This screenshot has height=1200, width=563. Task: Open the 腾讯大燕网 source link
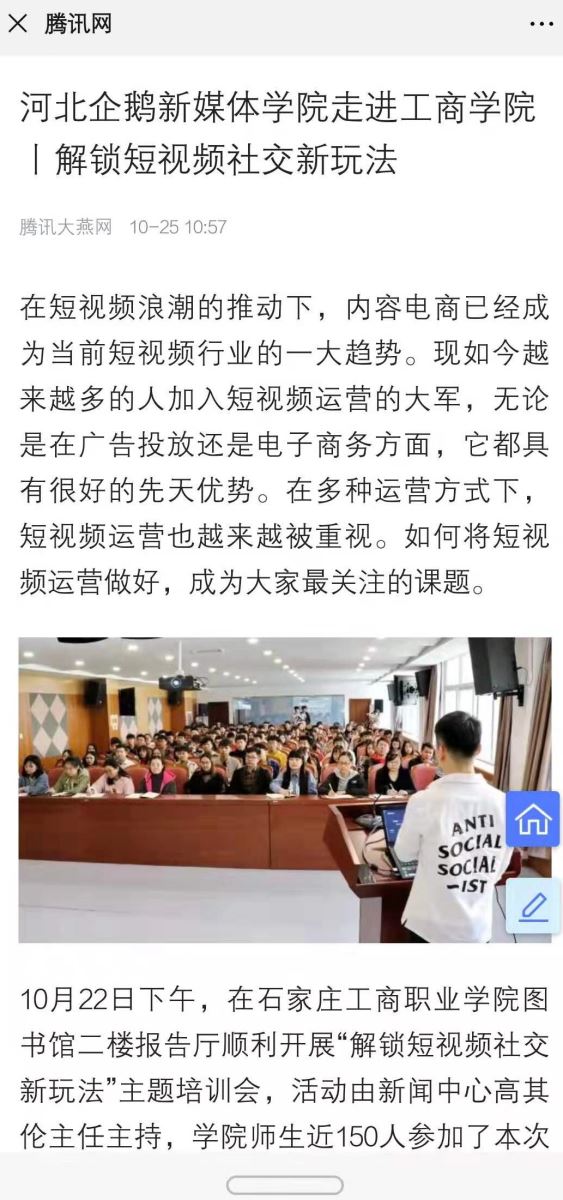(66, 227)
